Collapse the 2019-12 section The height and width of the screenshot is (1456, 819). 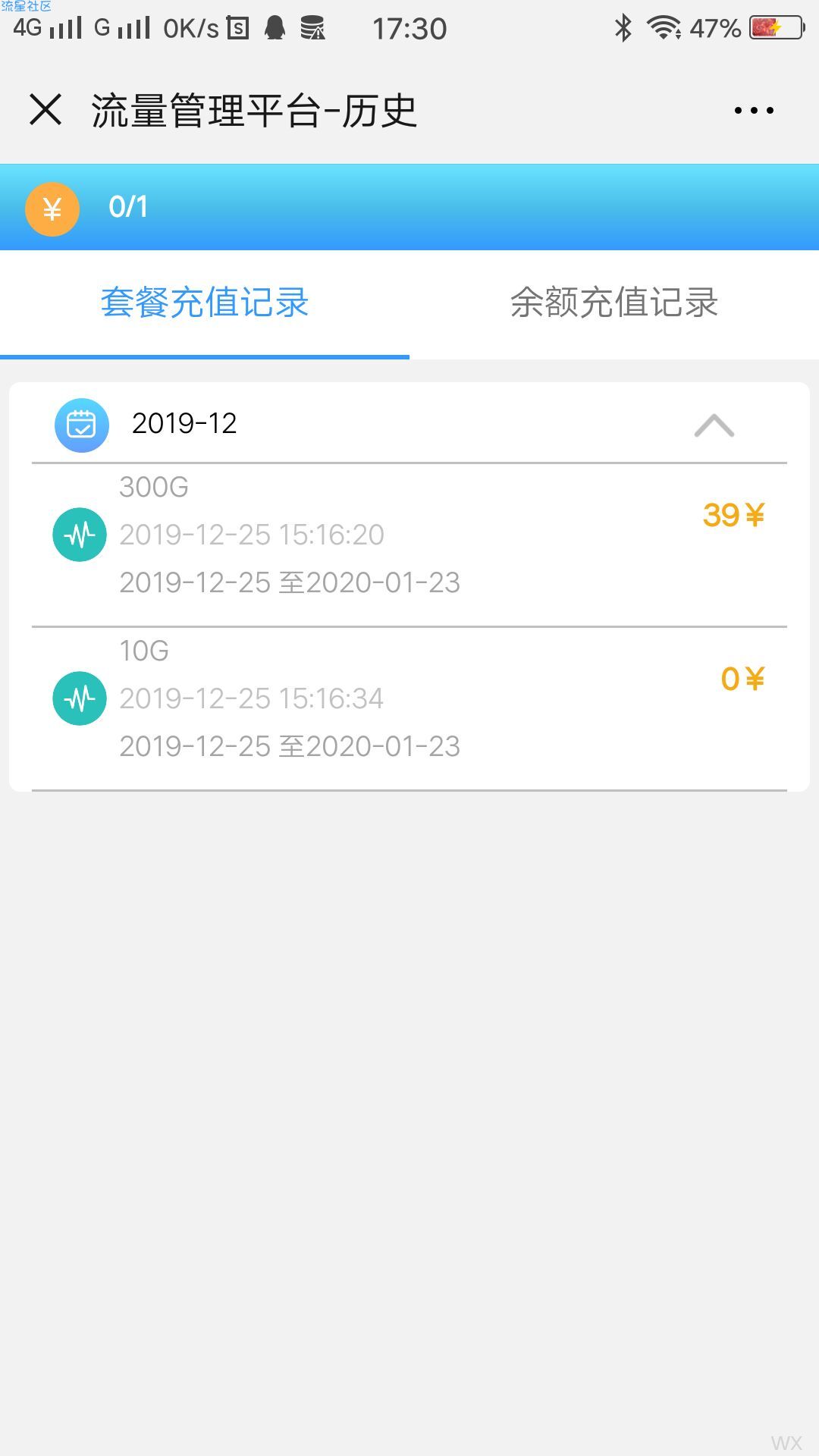[x=714, y=425]
